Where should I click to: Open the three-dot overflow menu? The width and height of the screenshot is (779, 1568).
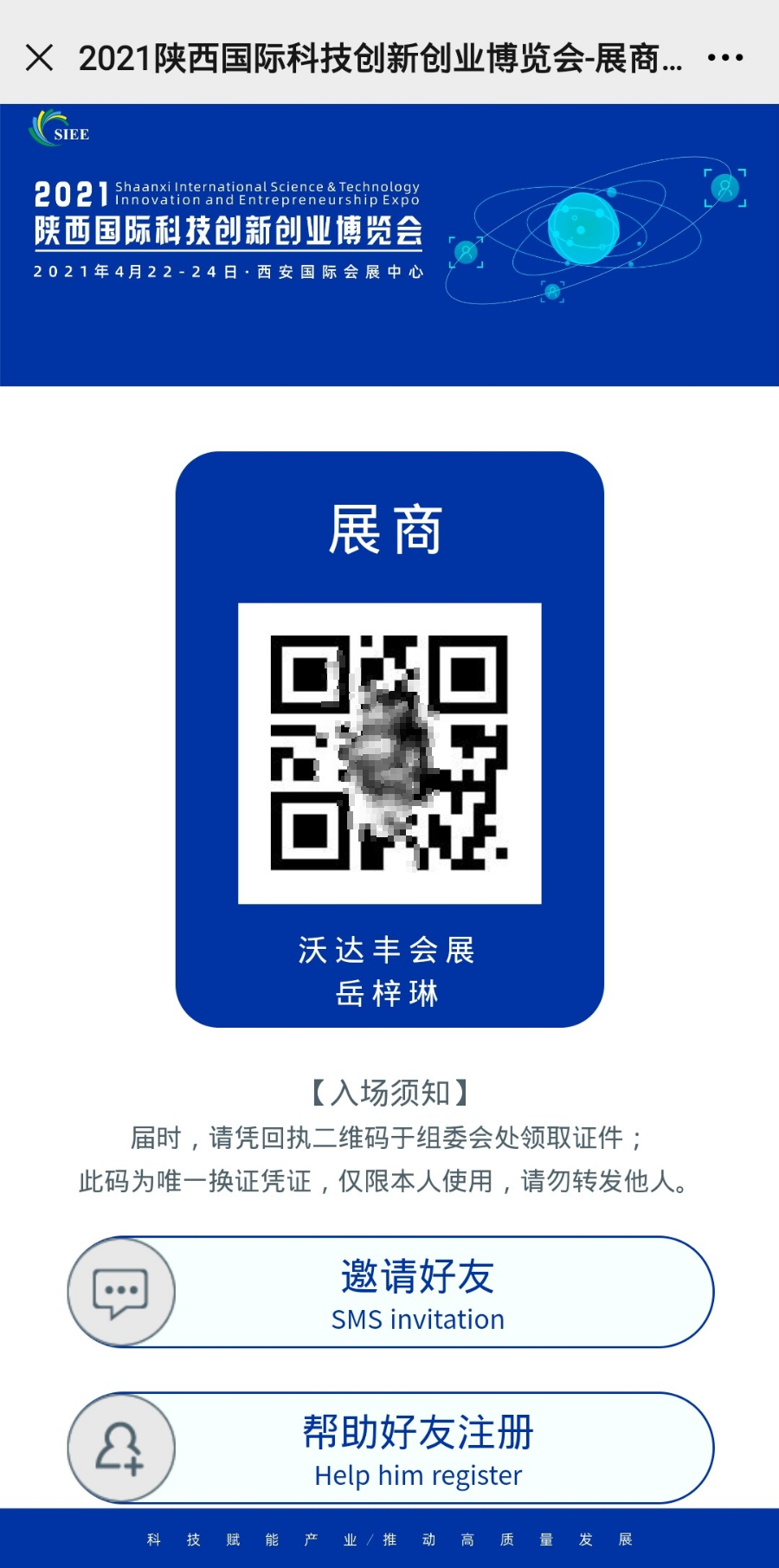(x=724, y=58)
